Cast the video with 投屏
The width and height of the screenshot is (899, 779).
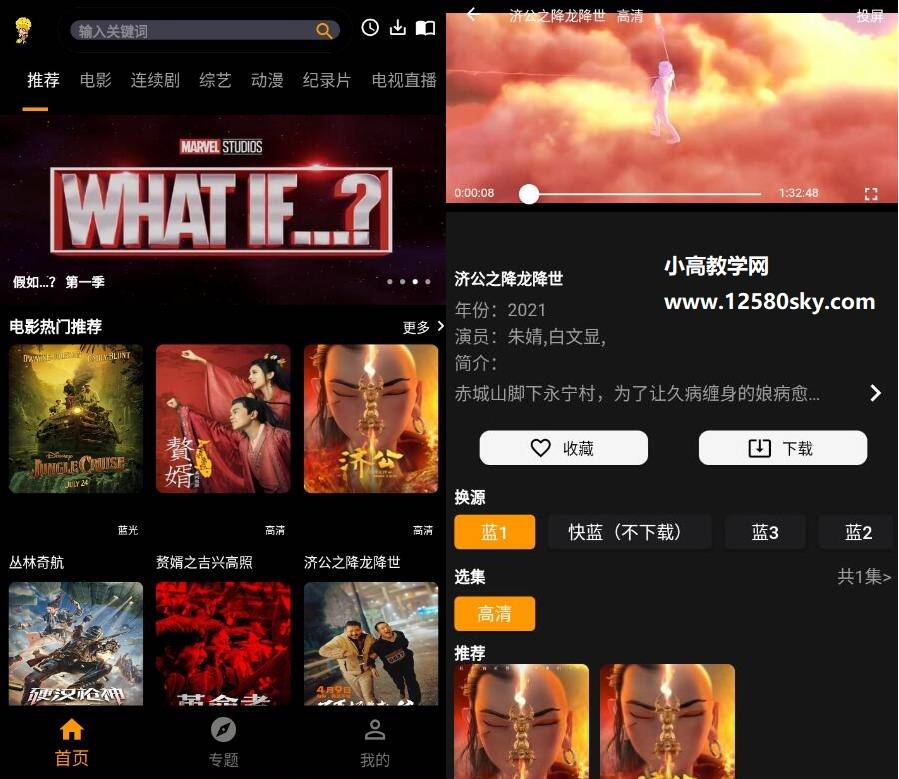click(x=870, y=15)
